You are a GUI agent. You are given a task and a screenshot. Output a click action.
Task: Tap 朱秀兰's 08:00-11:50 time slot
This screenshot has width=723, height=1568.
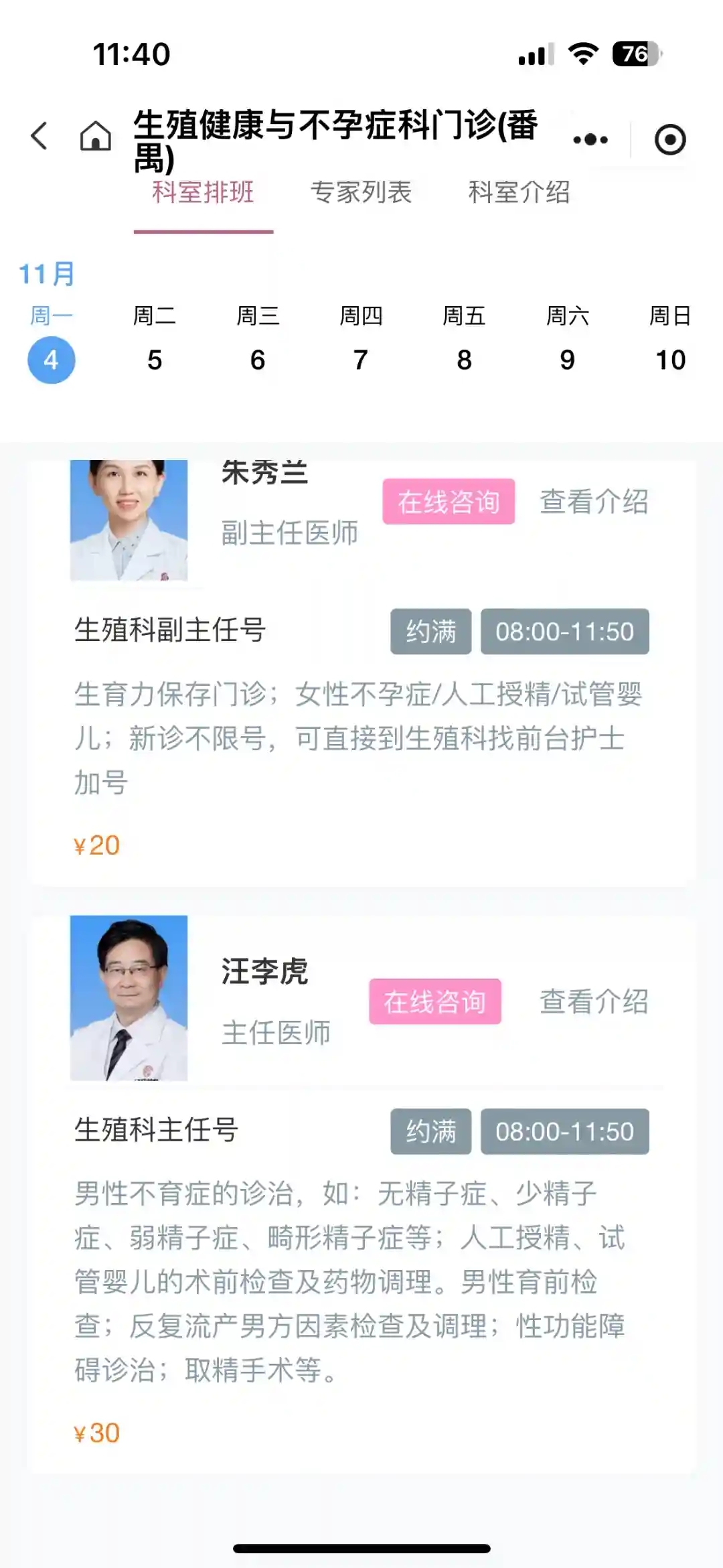tap(564, 632)
